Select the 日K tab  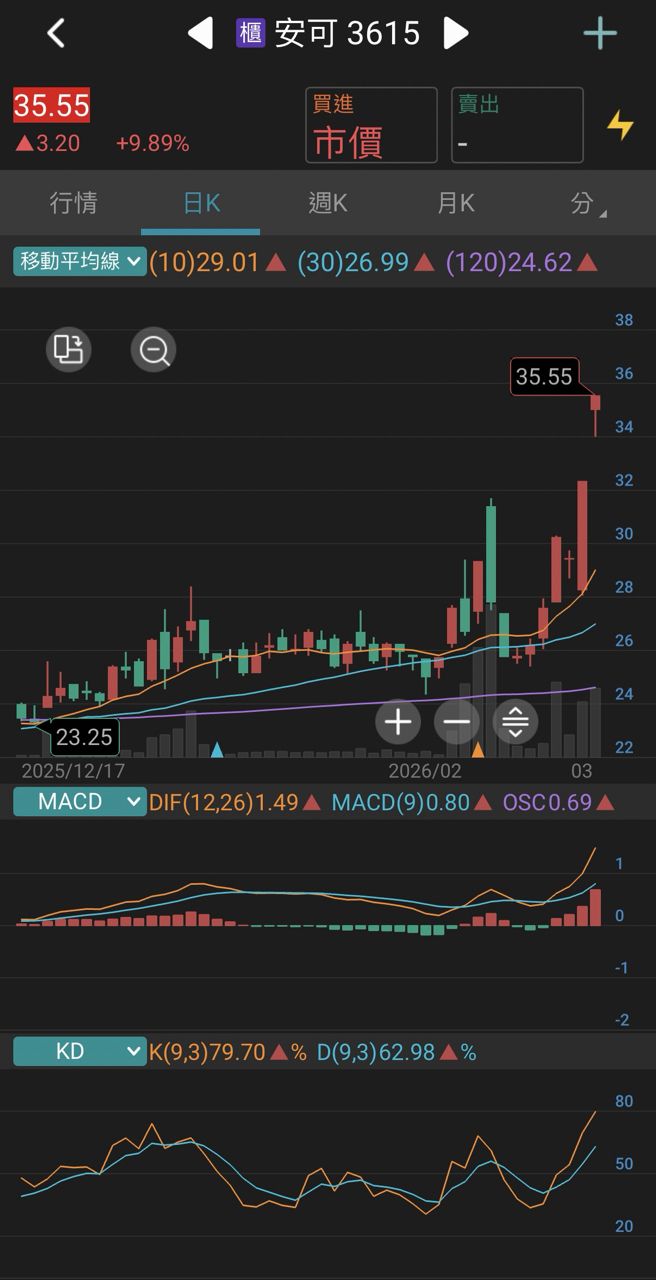tap(201, 203)
